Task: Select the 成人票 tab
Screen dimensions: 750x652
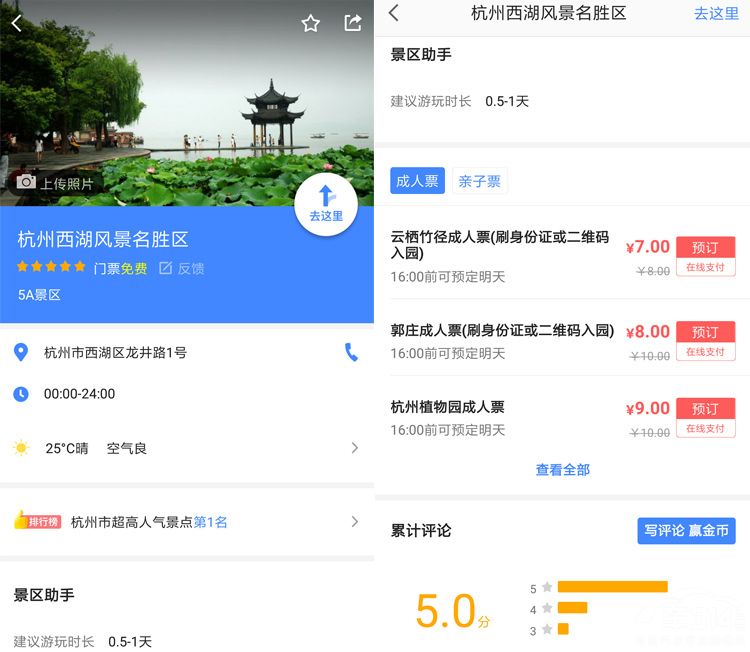Action: (x=417, y=181)
